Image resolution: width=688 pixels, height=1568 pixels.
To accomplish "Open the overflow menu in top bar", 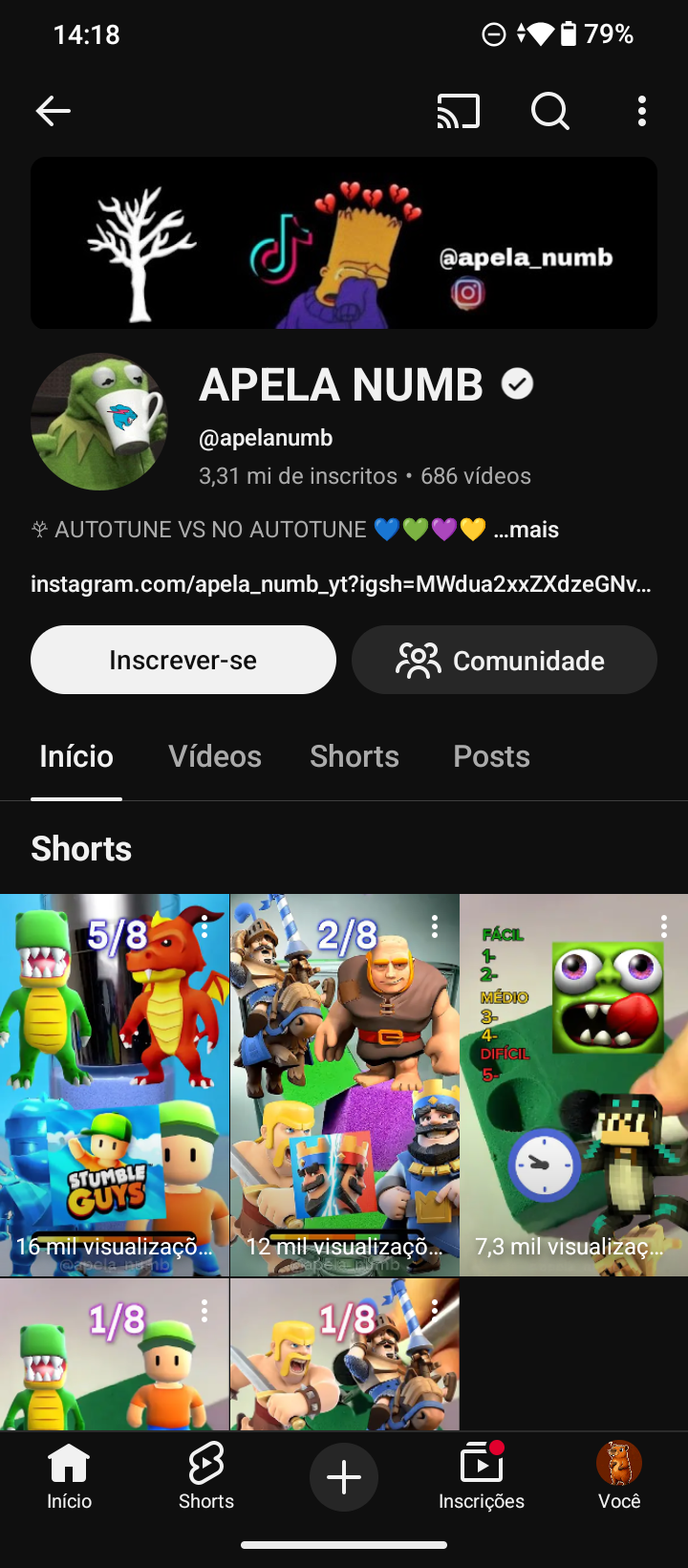I will tap(642, 112).
